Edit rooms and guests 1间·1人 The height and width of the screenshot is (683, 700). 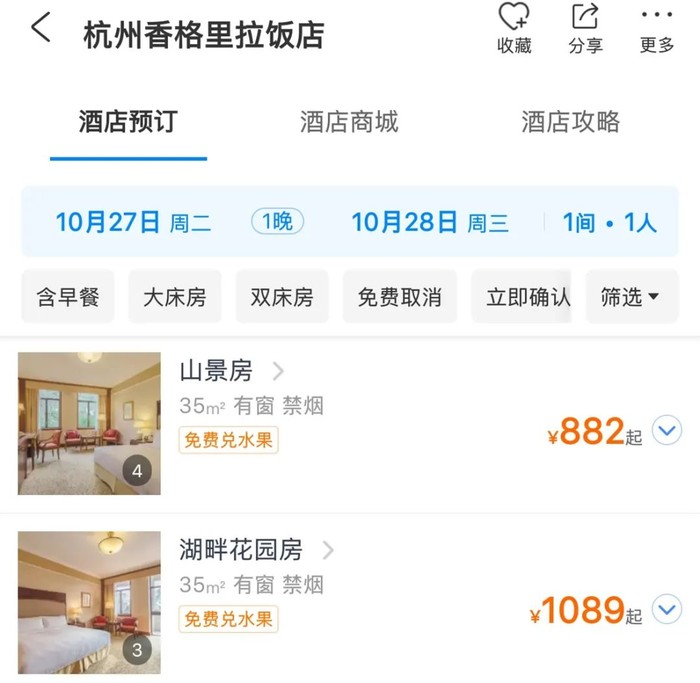point(609,222)
